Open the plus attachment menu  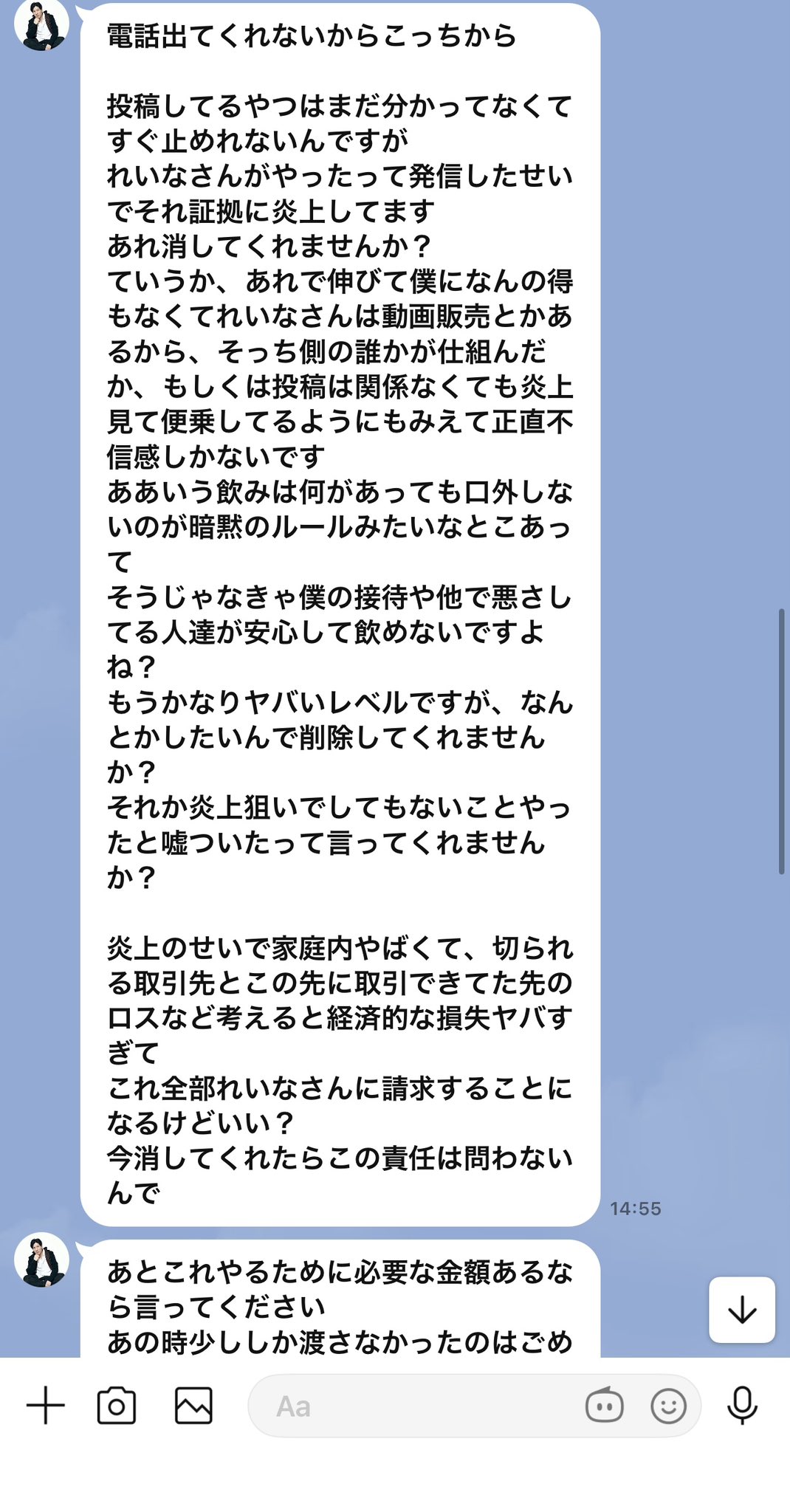(46, 1405)
